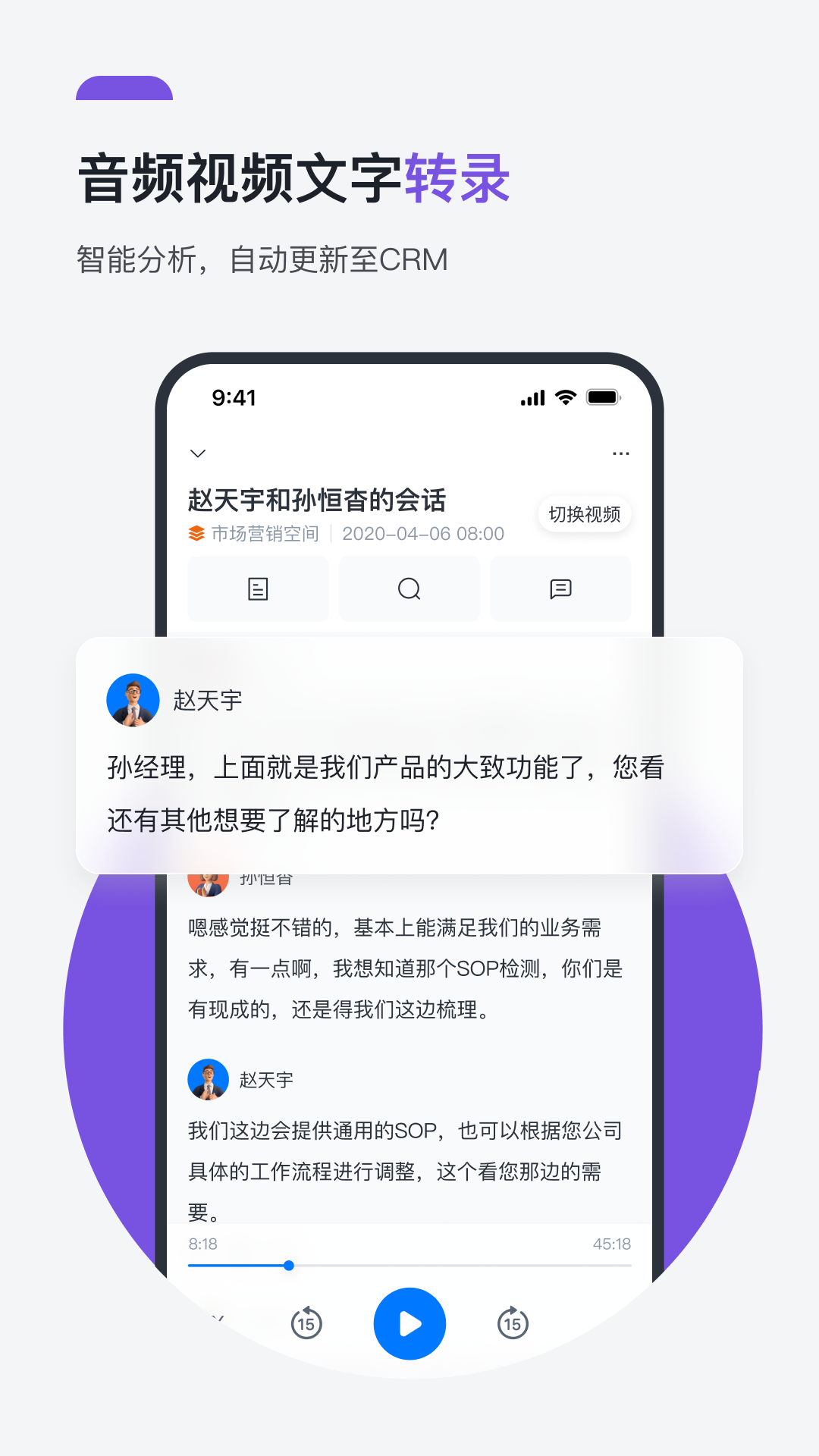Skip forward 15 seconds

[x=512, y=1323]
